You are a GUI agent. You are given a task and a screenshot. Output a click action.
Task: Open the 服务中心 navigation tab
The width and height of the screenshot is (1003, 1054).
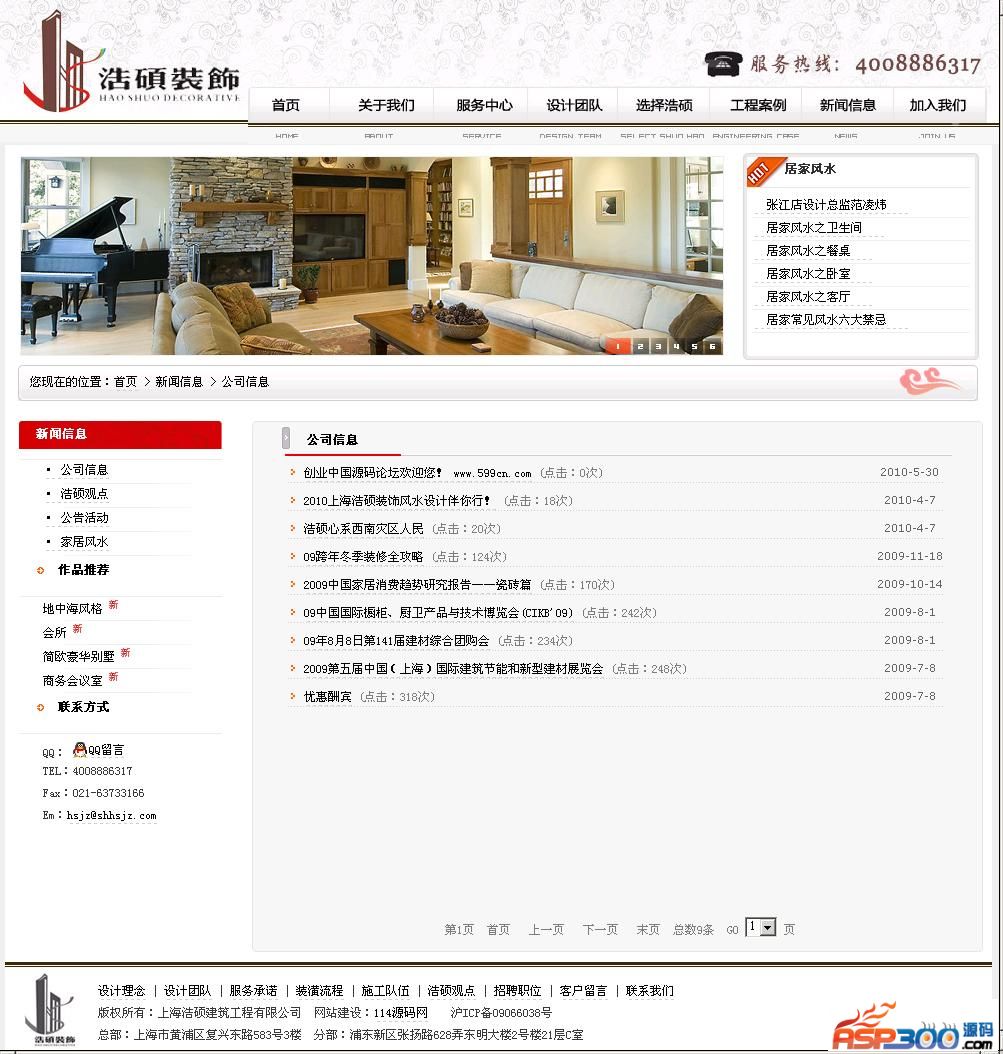[484, 105]
